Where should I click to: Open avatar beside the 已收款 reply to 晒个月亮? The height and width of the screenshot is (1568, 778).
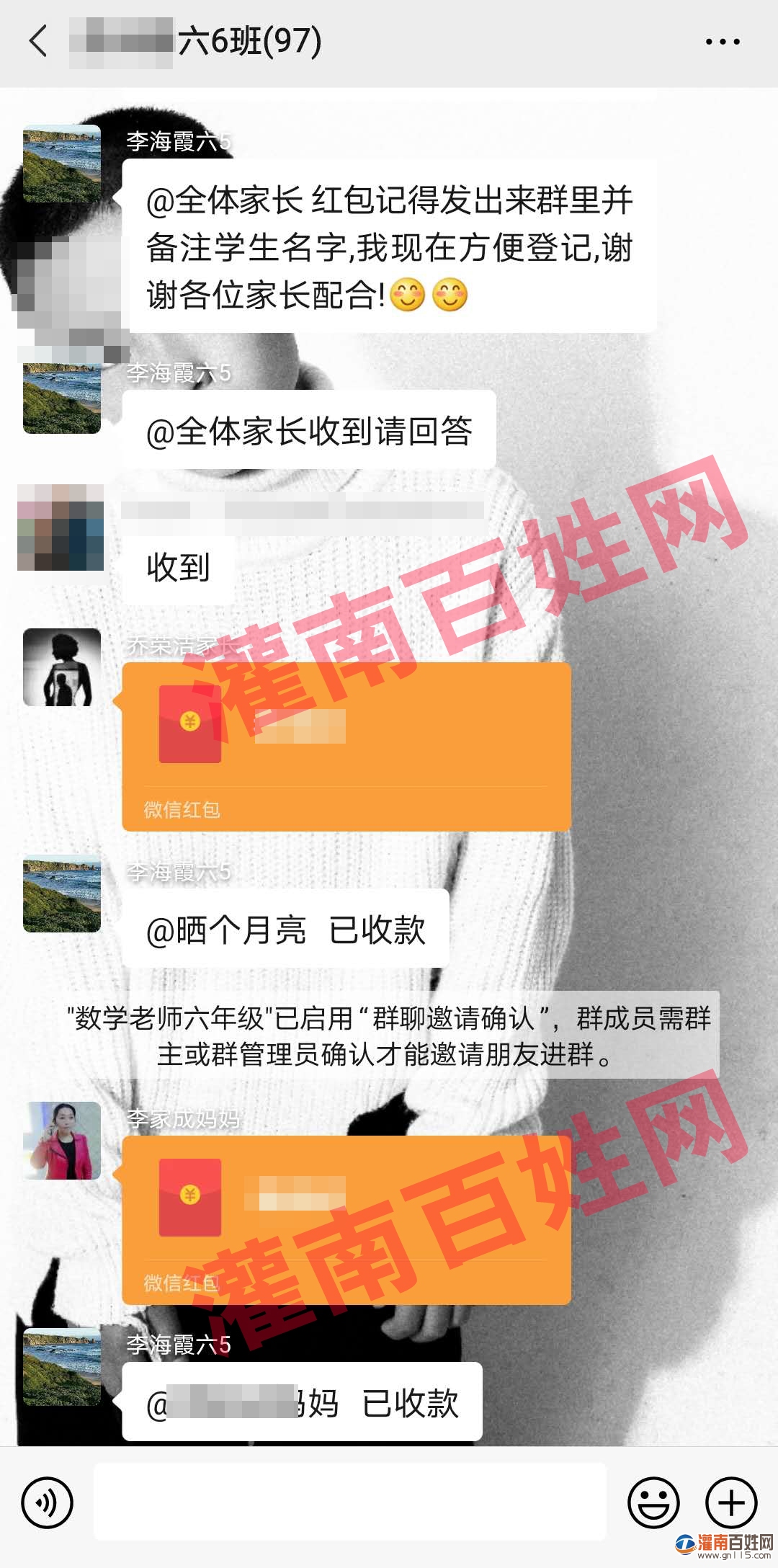click(62, 894)
